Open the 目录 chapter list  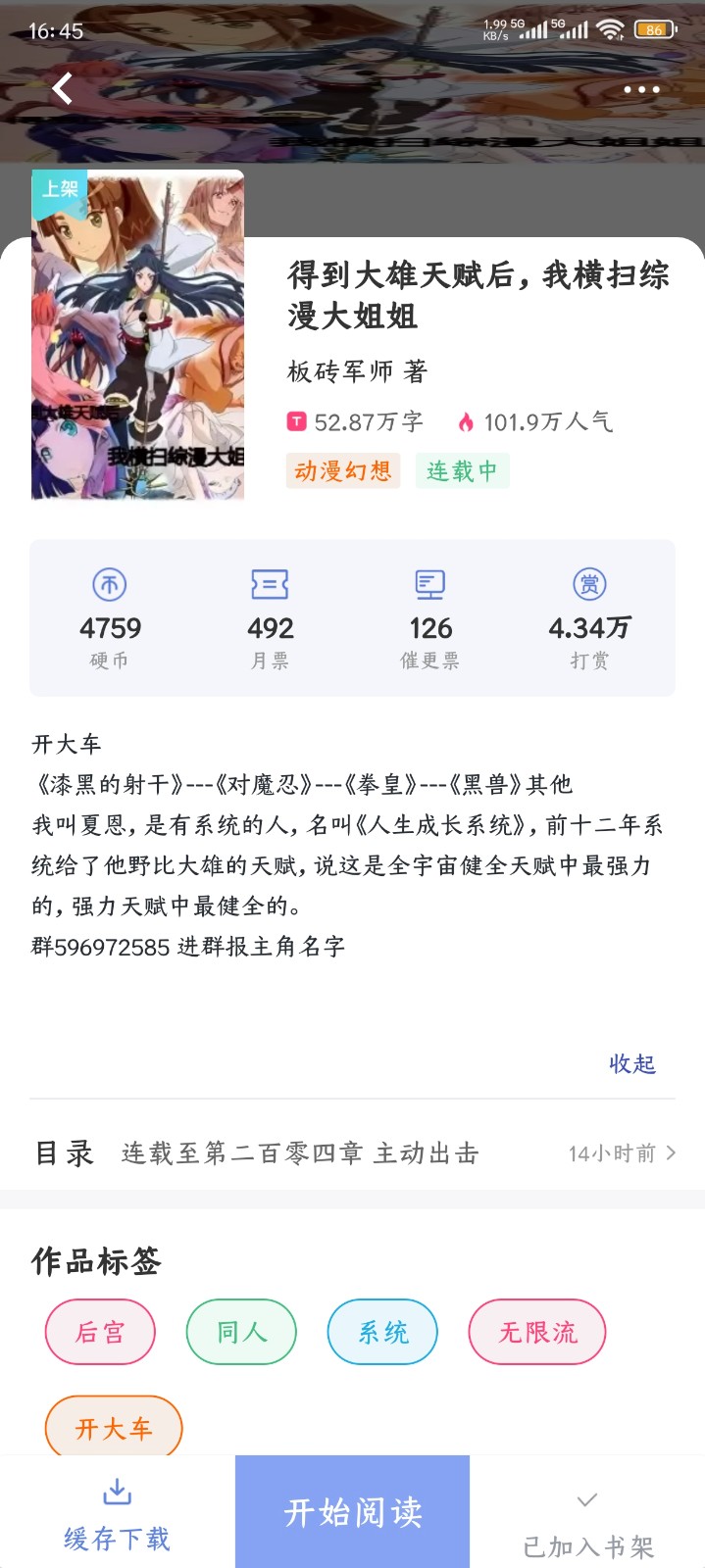click(x=353, y=1152)
